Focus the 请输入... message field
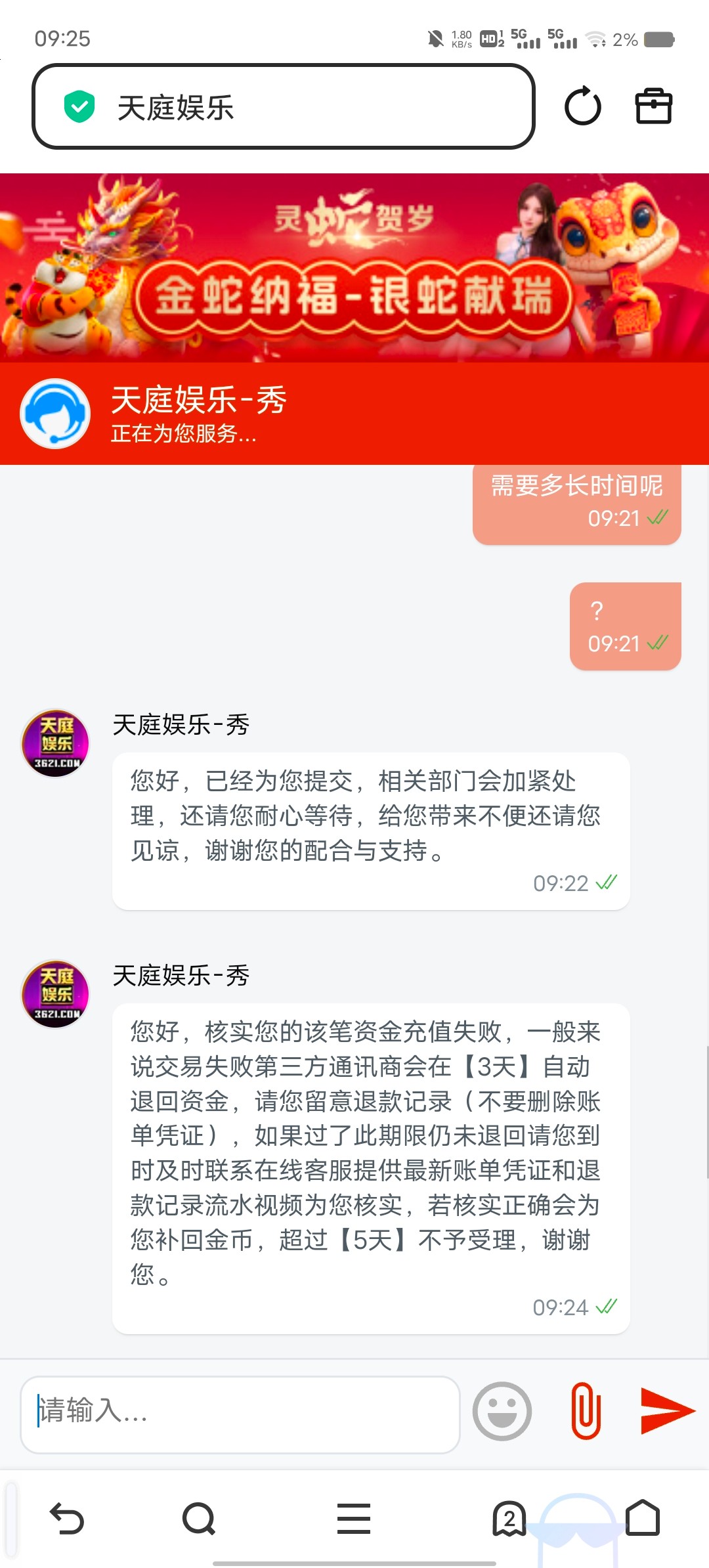 click(x=240, y=1414)
